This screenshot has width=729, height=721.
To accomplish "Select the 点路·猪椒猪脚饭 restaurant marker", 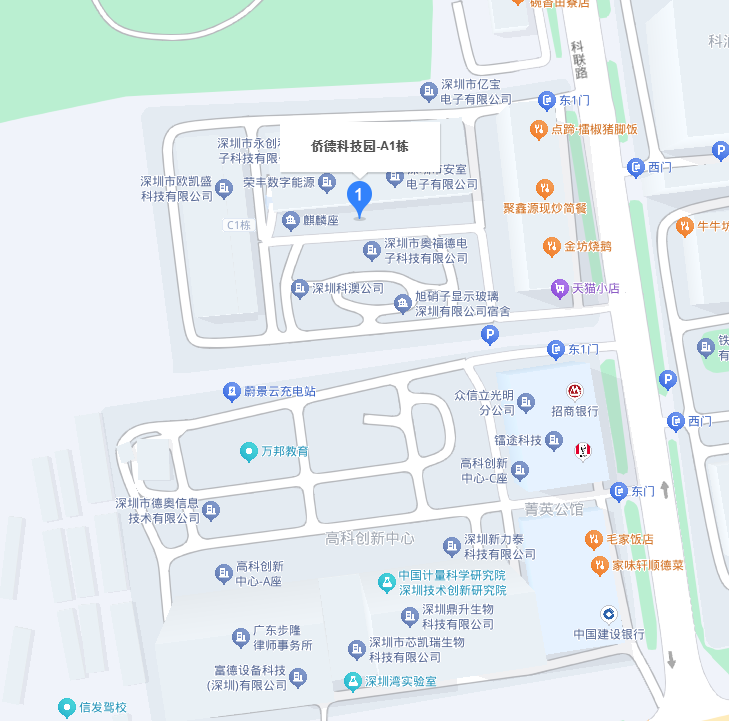I will (539, 129).
